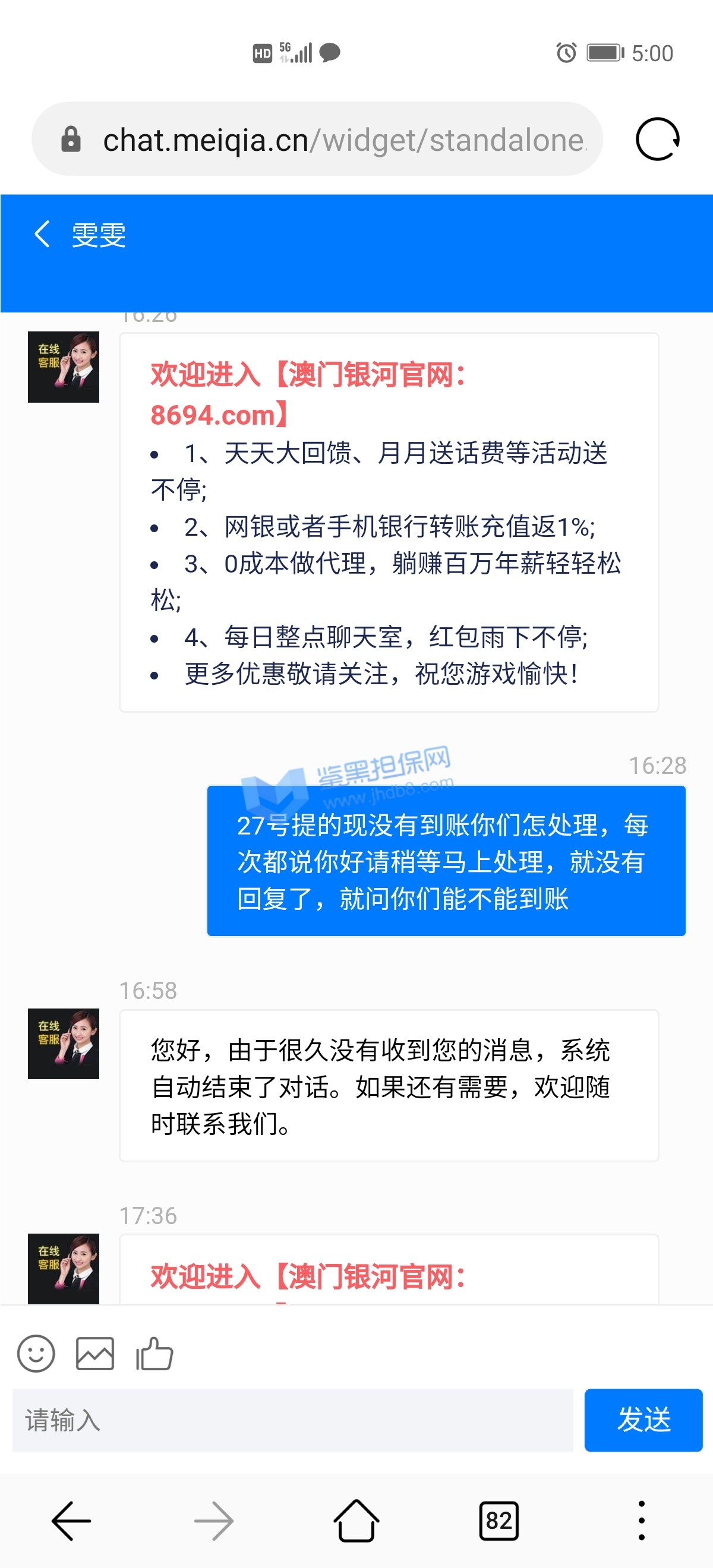Rate the service with thumbs up icon

154,1354
